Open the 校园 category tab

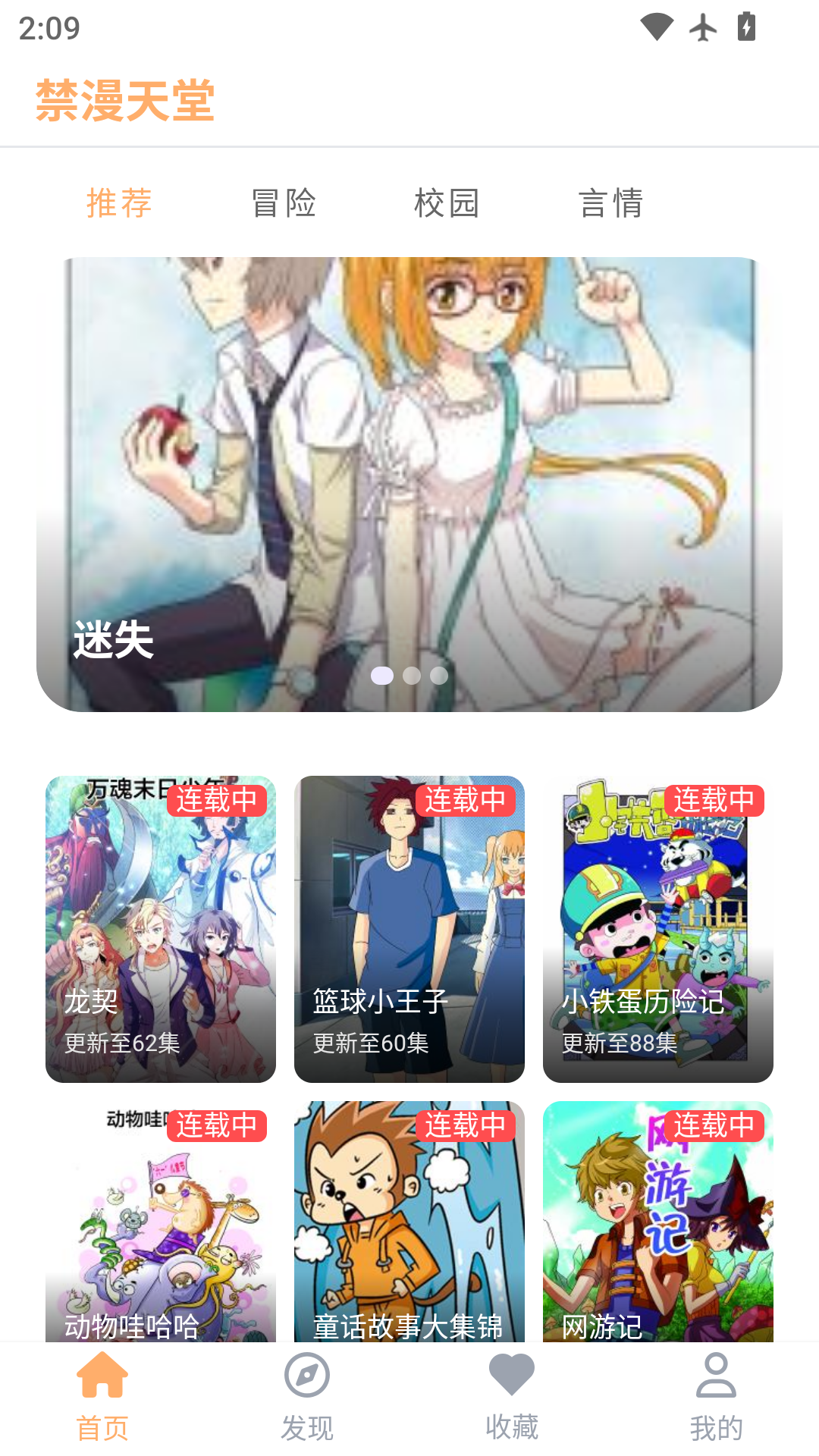447,203
